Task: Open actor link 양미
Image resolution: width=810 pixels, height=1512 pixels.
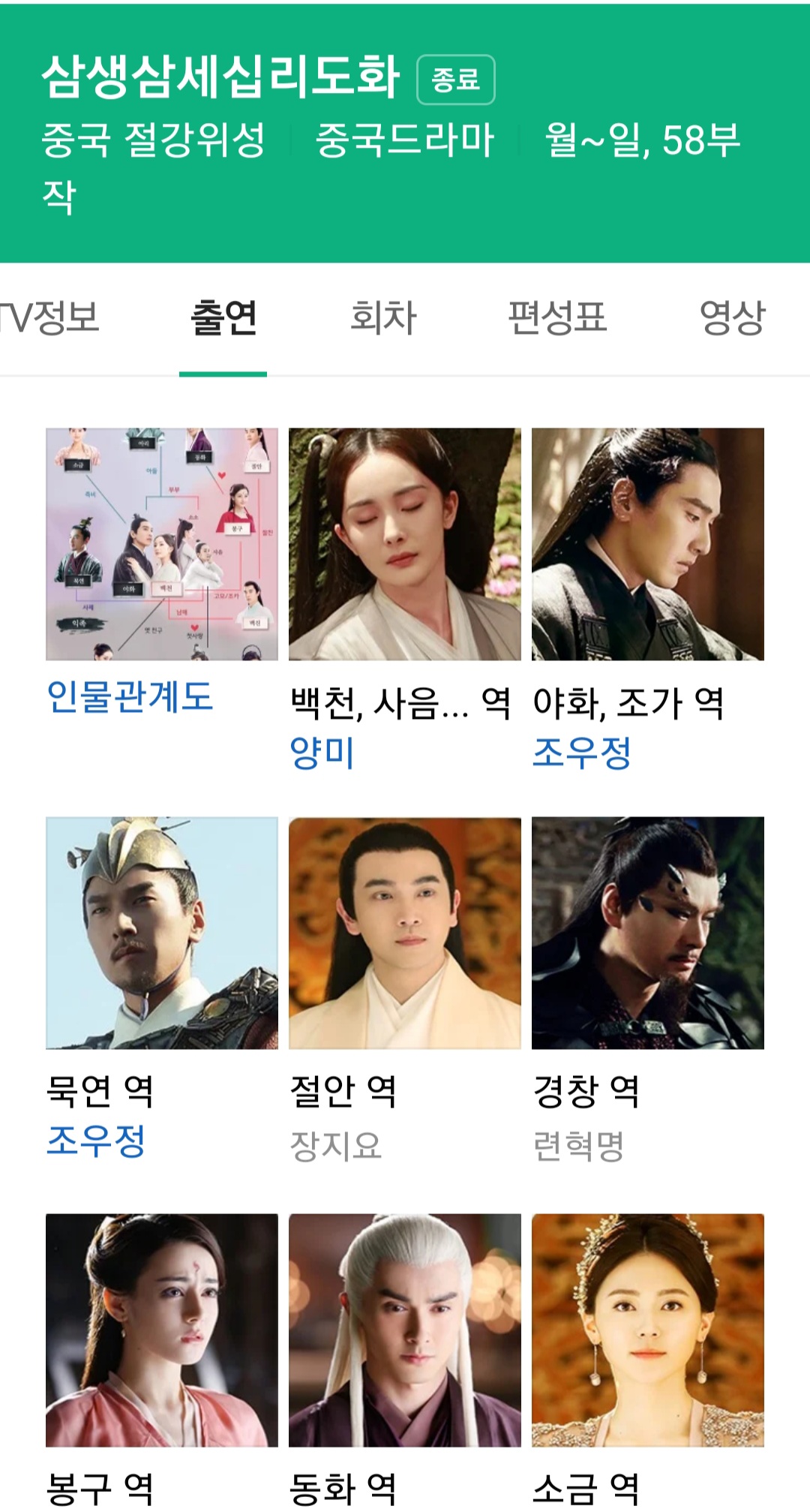Action: click(x=322, y=753)
